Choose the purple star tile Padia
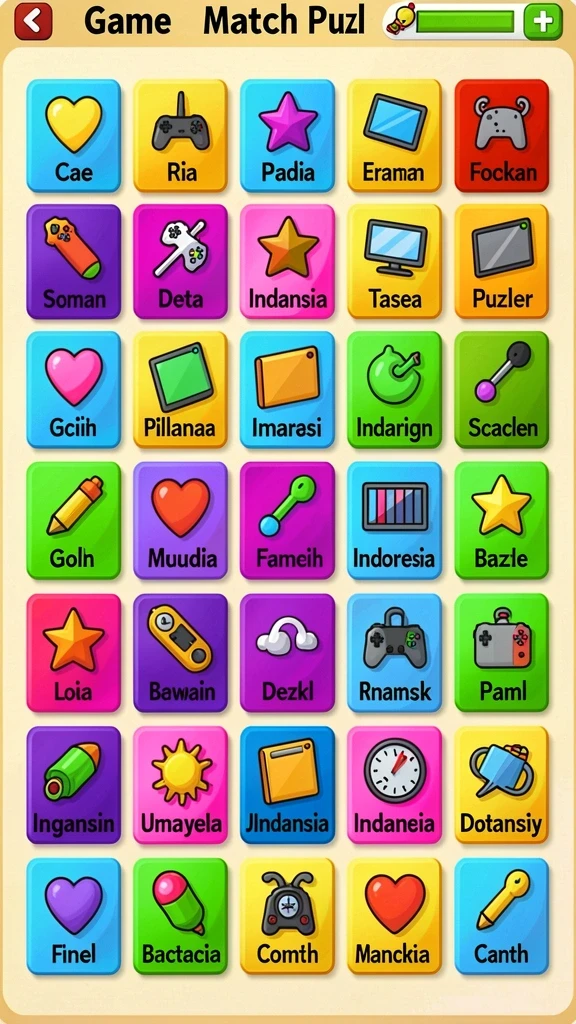The height and width of the screenshot is (1024, 576). tap(287, 136)
